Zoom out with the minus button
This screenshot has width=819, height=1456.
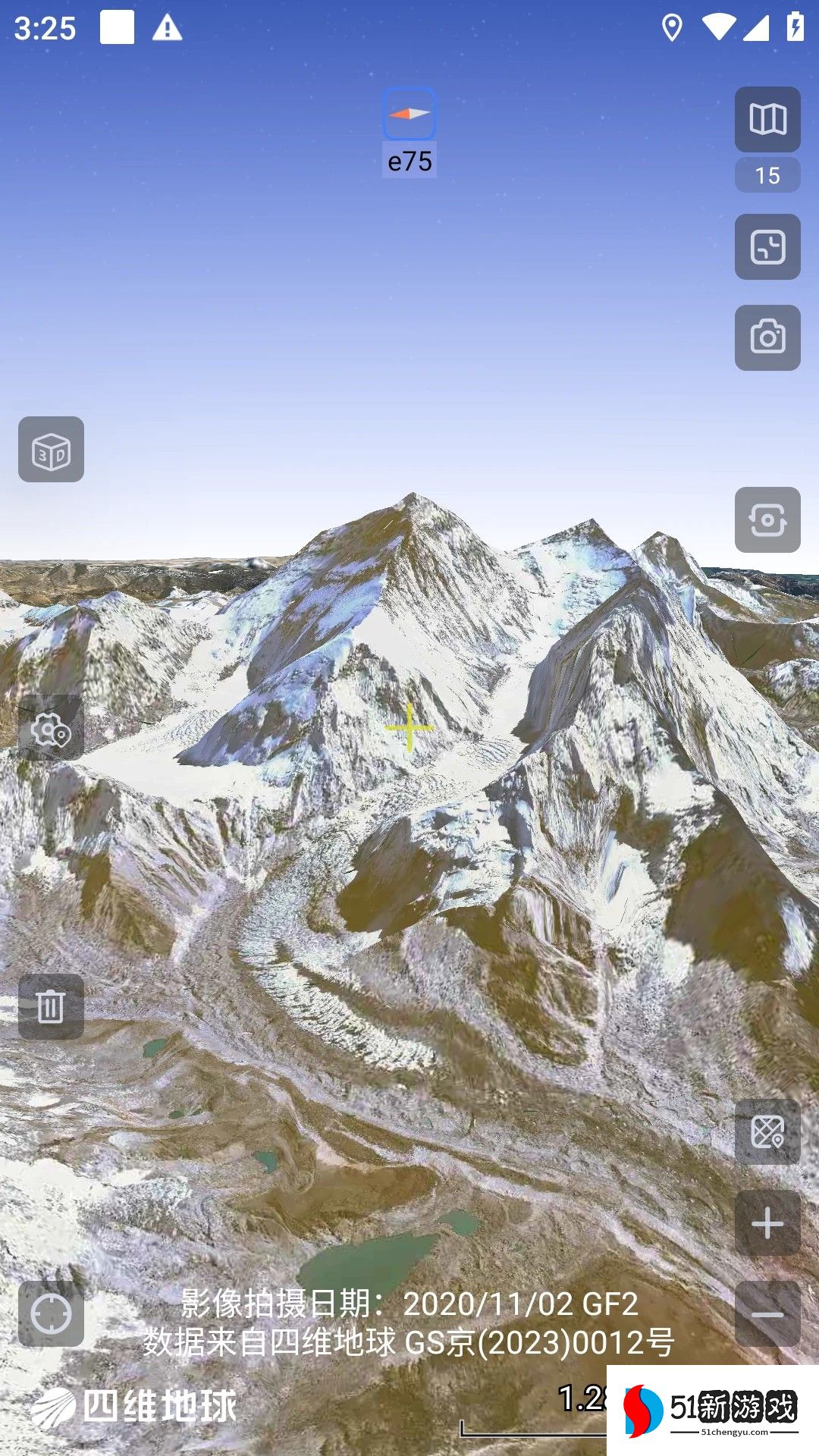[767, 1314]
